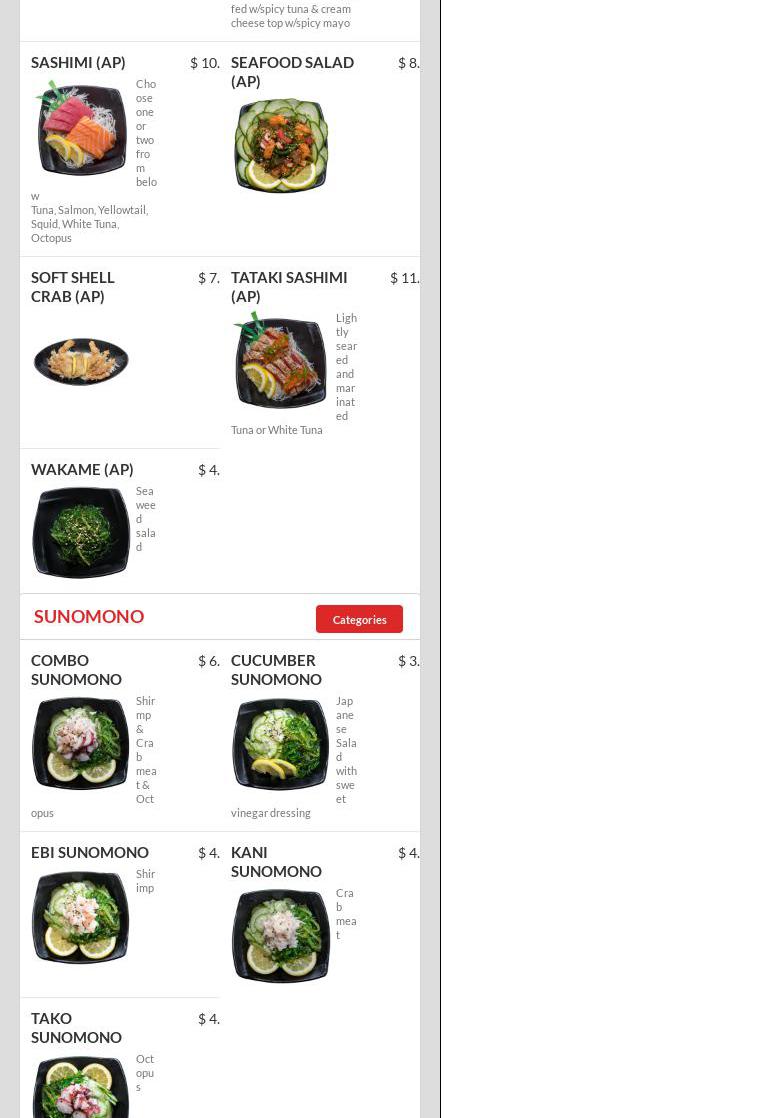Screen dimensions: 770x1118
Task: Choose Tako Sunomono
Action: [76, 1028]
